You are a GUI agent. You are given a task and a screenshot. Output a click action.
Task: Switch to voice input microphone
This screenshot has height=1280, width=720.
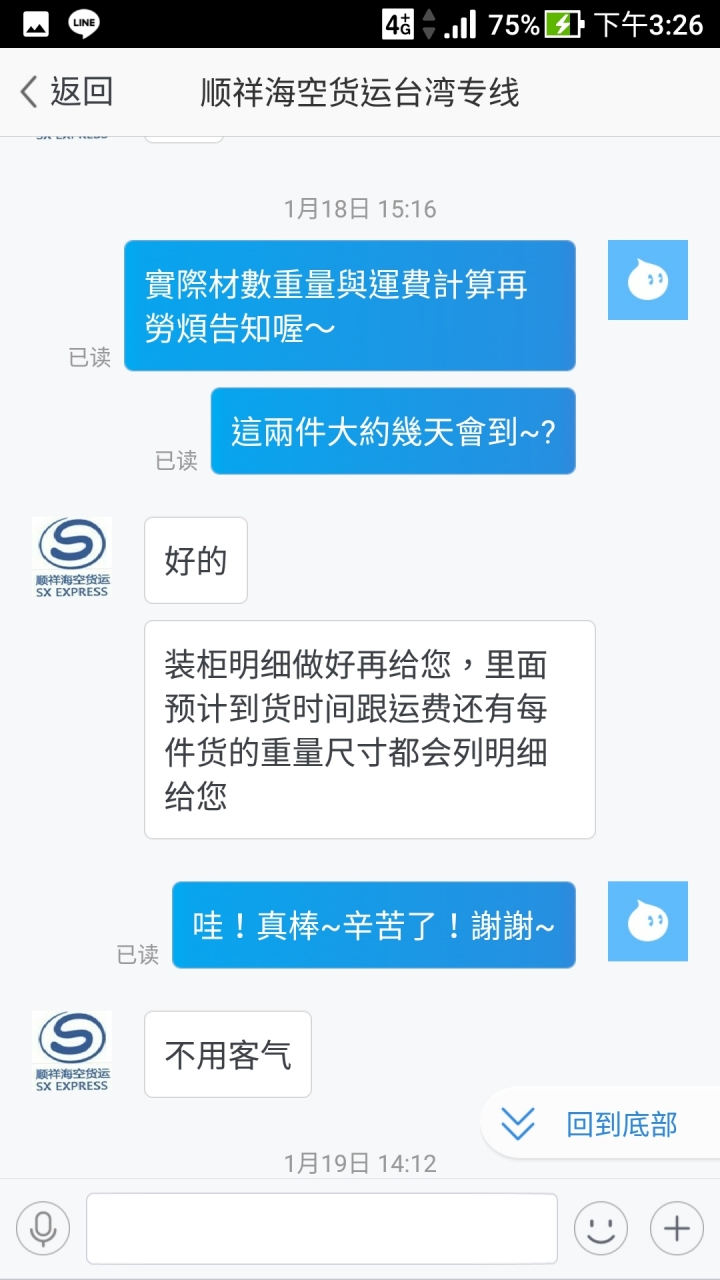coord(43,1228)
